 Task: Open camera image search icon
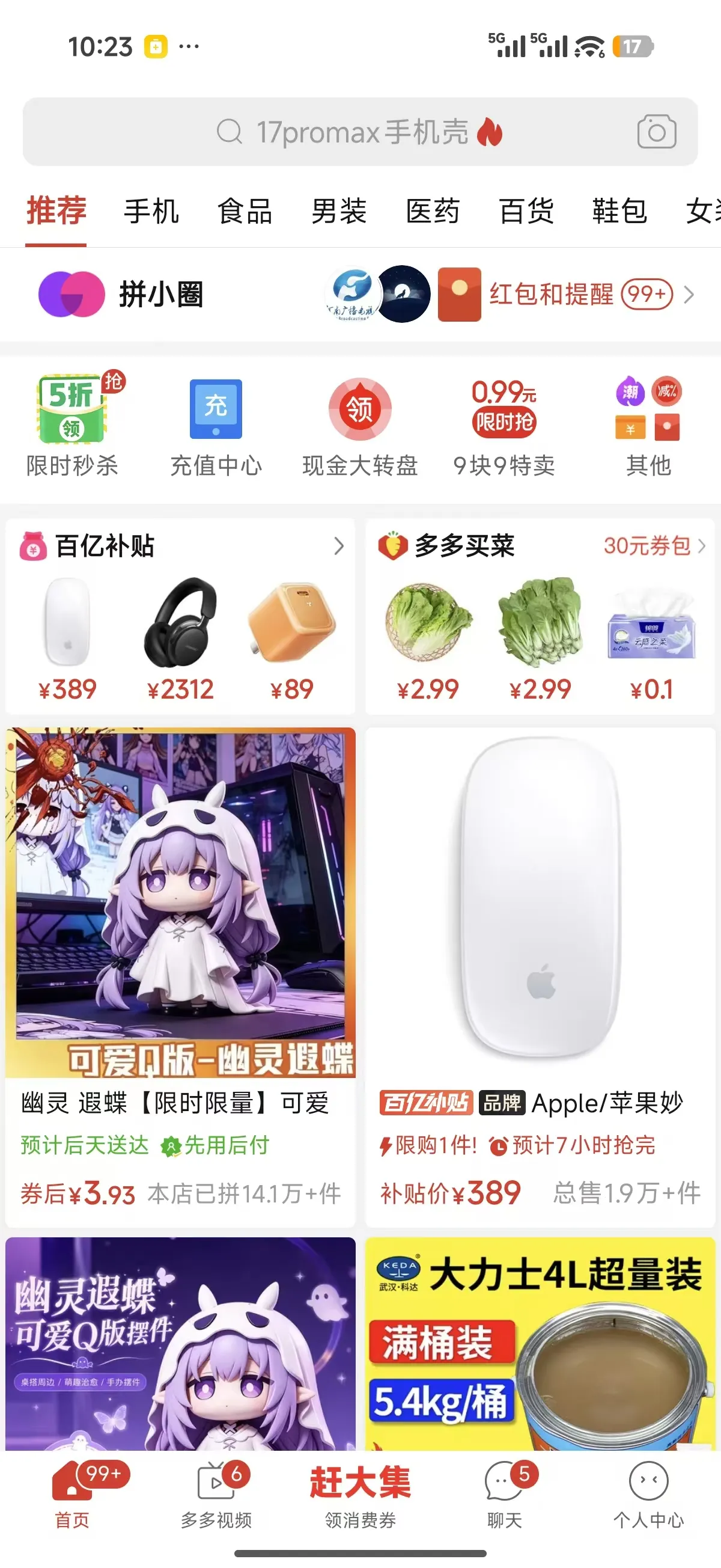[x=657, y=132]
